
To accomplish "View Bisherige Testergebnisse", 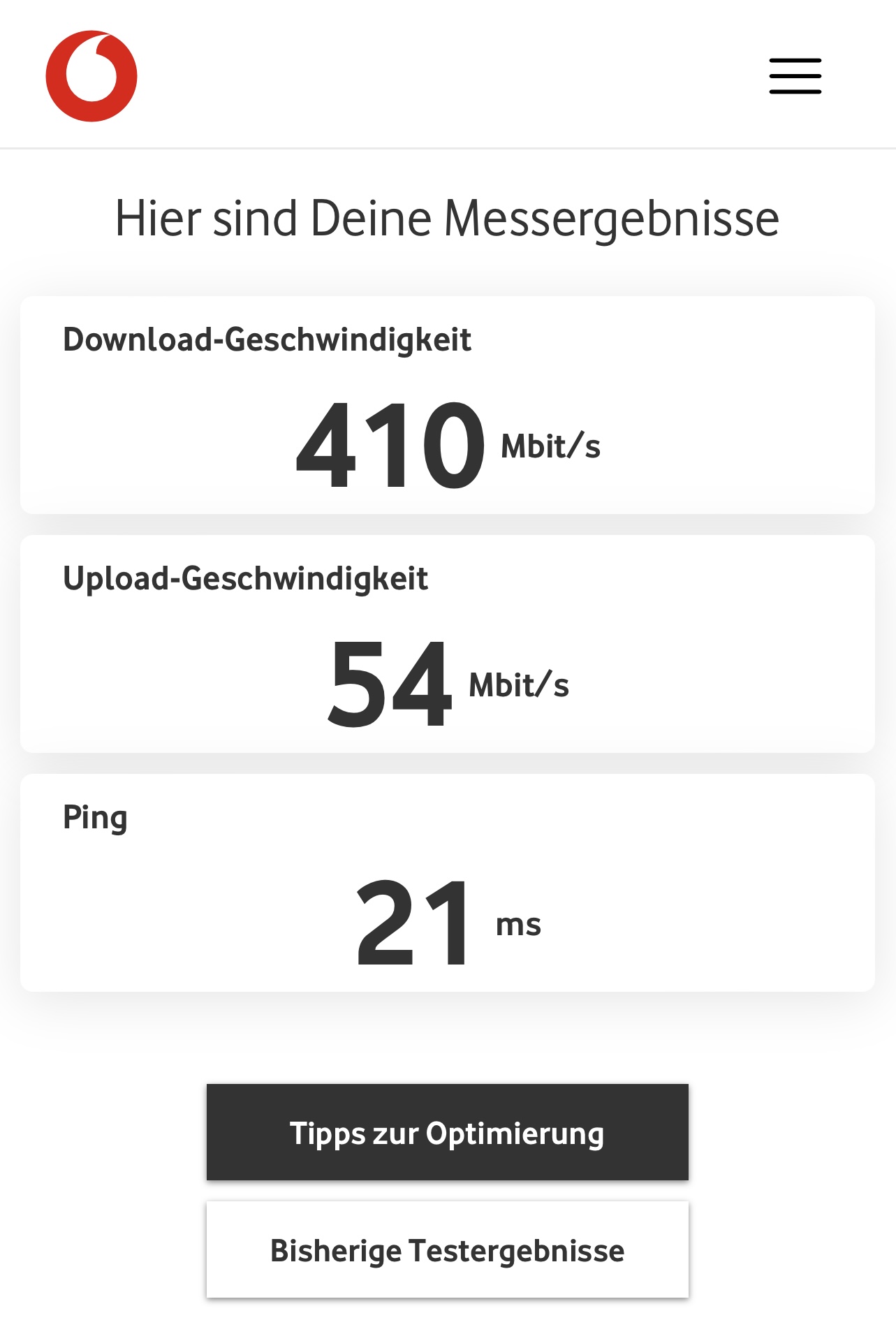I will [447, 1249].
